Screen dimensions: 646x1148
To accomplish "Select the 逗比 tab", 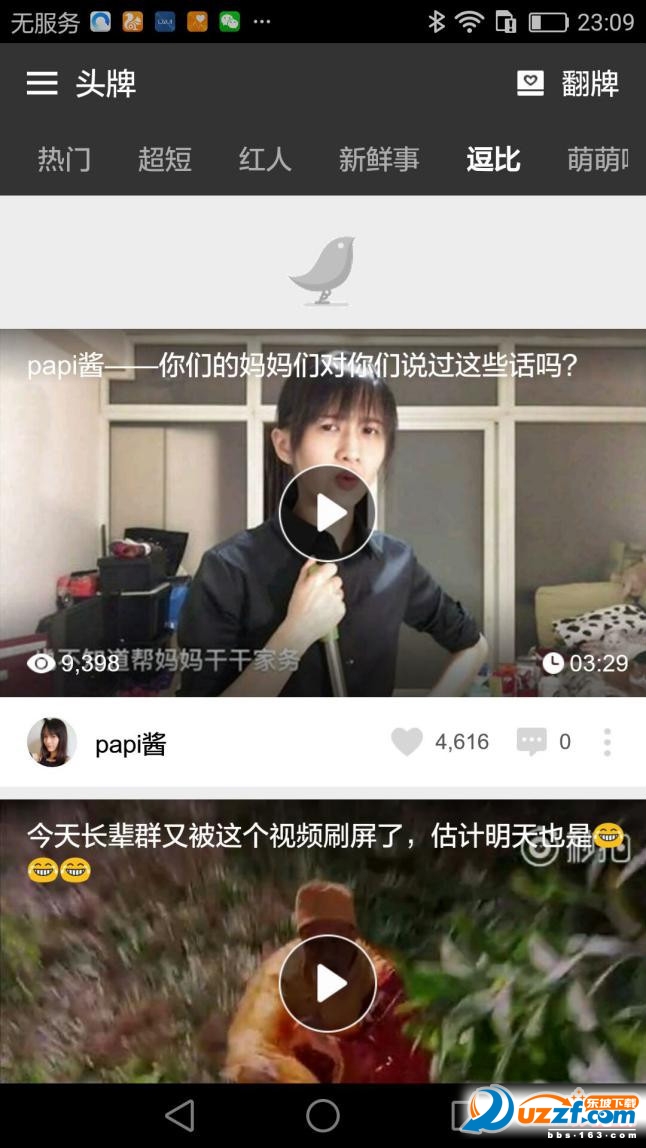I will (x=493, y=159).
